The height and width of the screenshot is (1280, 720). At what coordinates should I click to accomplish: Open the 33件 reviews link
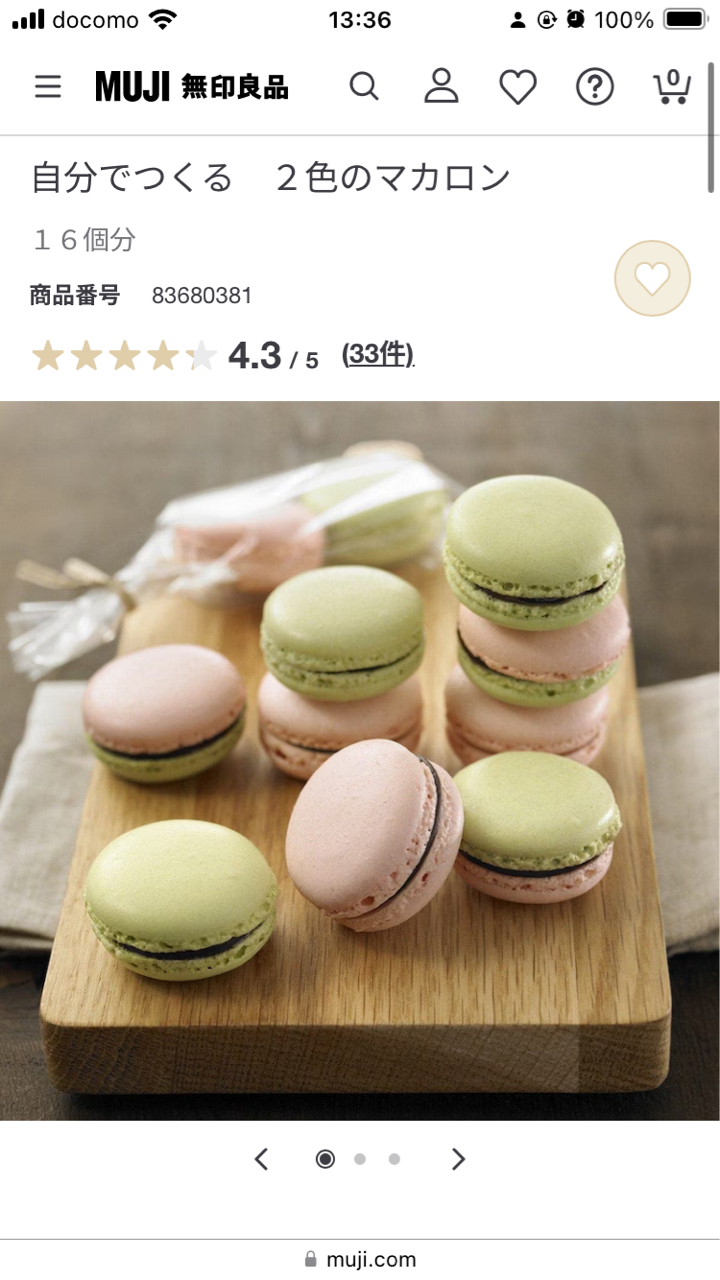[378, 354]
